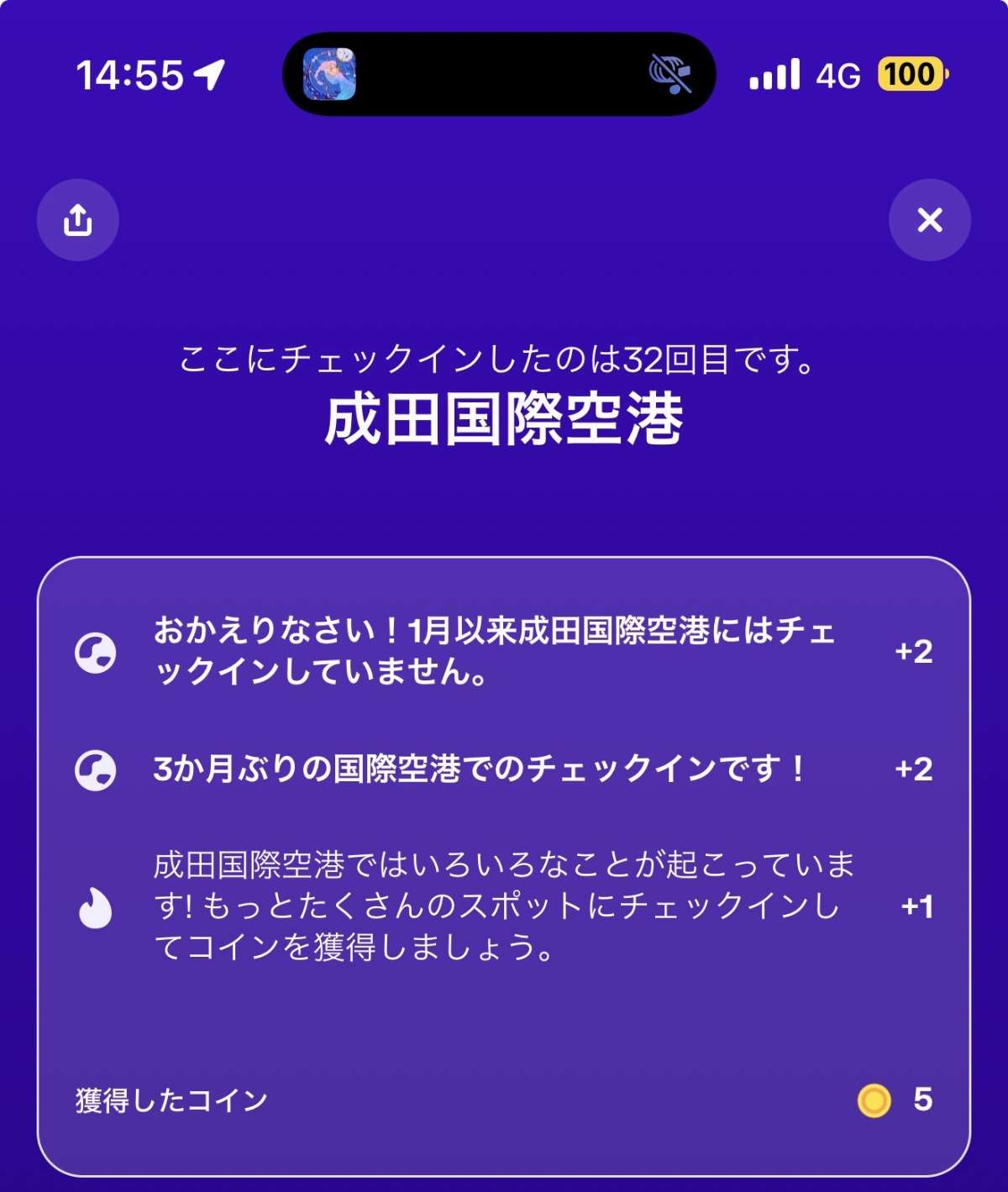Close the check-in summary screen
The width and height of the screenshot is (1008, 1192).
pyautogui.click(x=929, y=220)
